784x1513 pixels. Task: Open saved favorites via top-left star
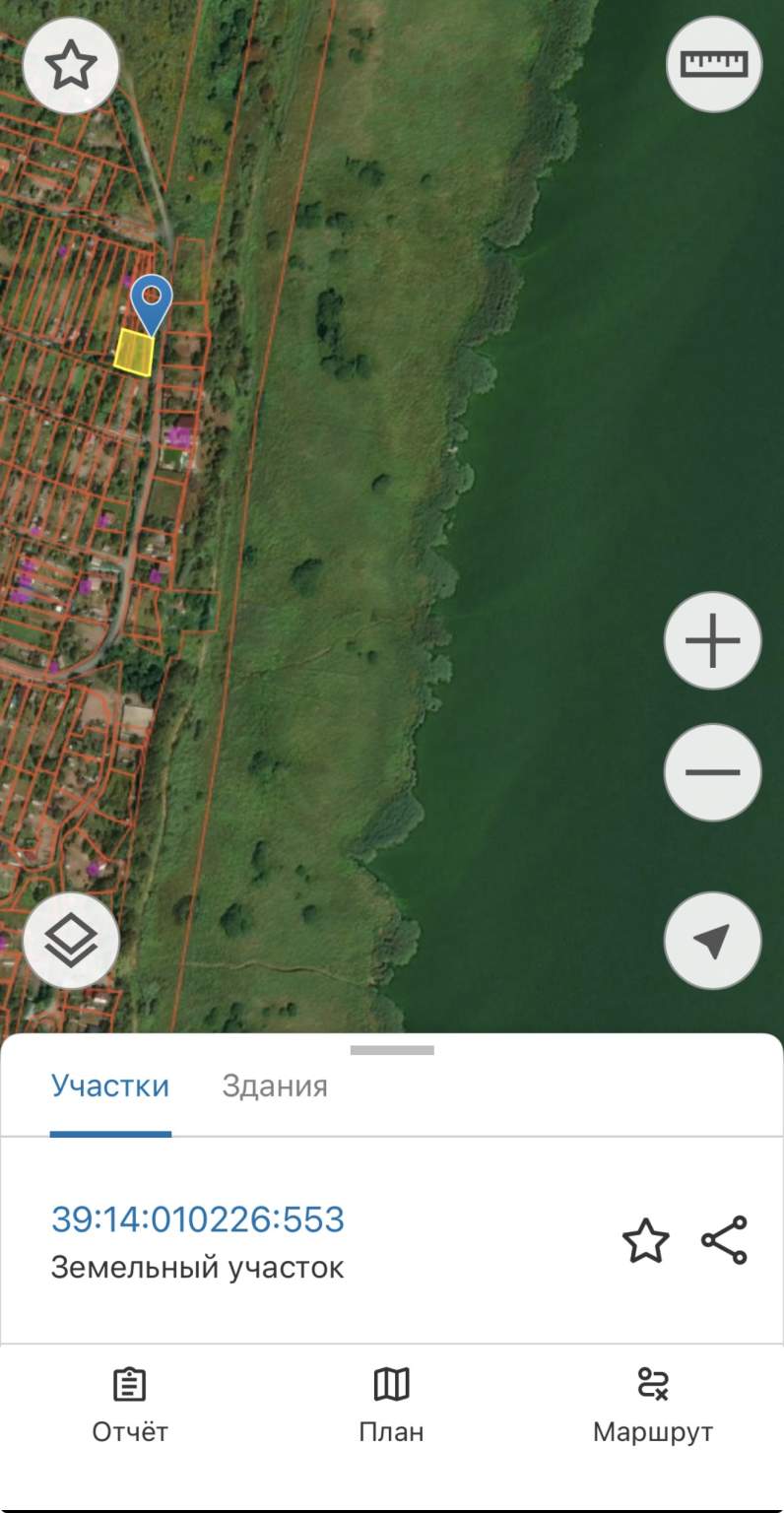[71, 65]
